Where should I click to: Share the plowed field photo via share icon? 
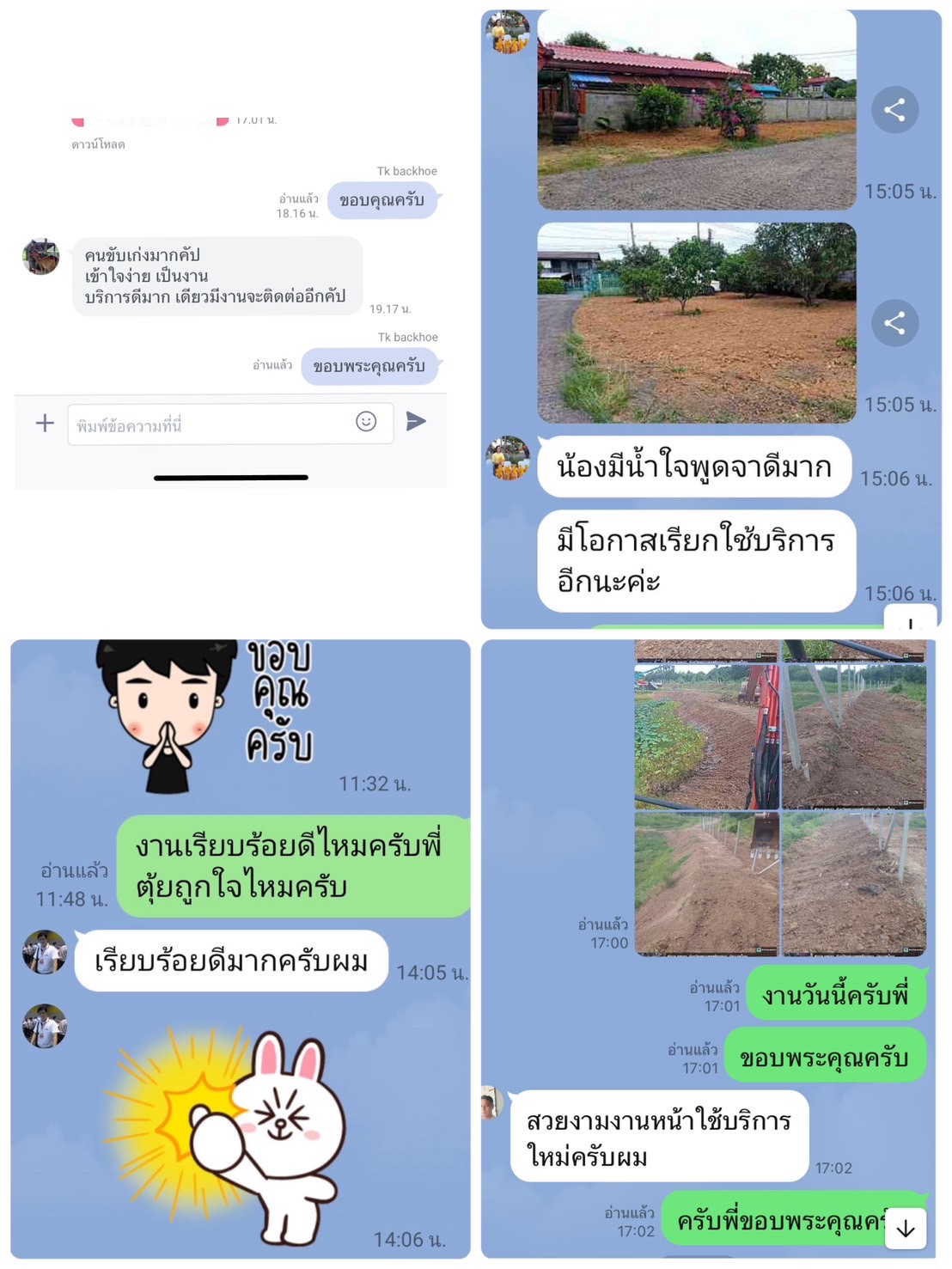(895, 324)
